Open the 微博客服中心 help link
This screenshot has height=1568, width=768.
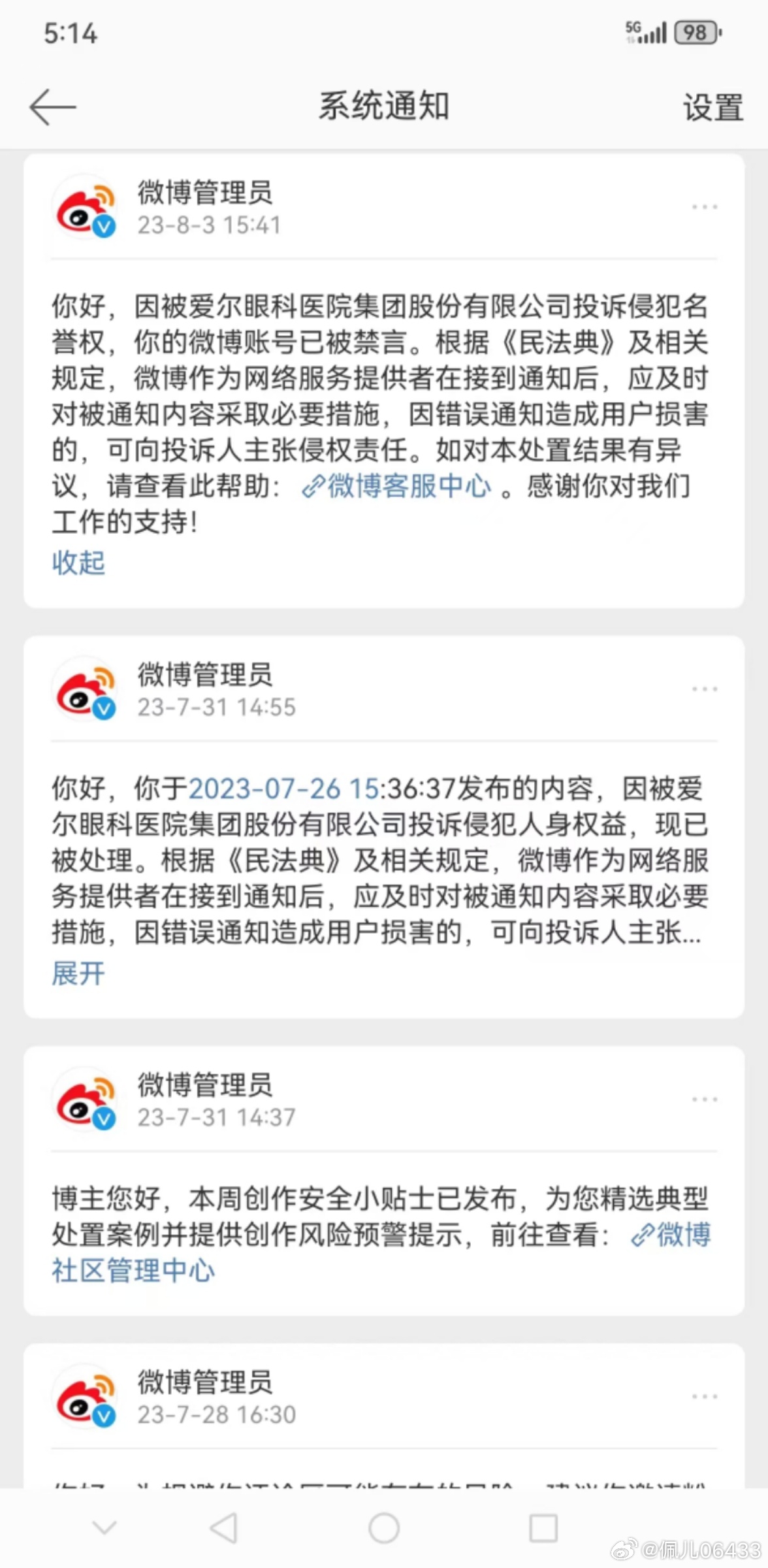pos(397,486)
